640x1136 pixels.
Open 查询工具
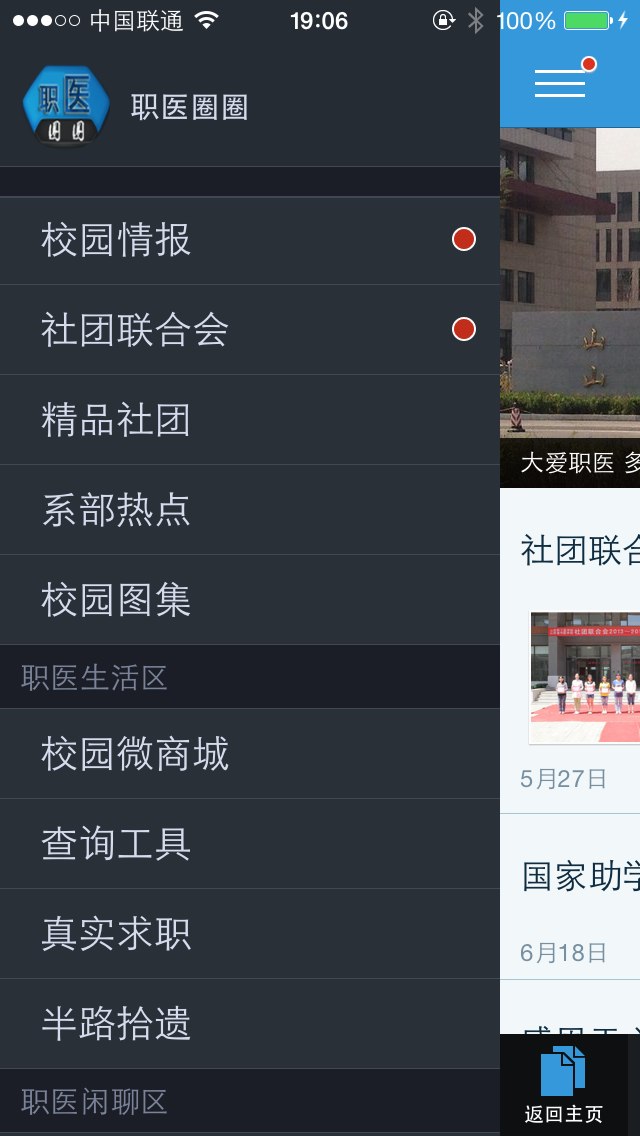pos(250,843)
